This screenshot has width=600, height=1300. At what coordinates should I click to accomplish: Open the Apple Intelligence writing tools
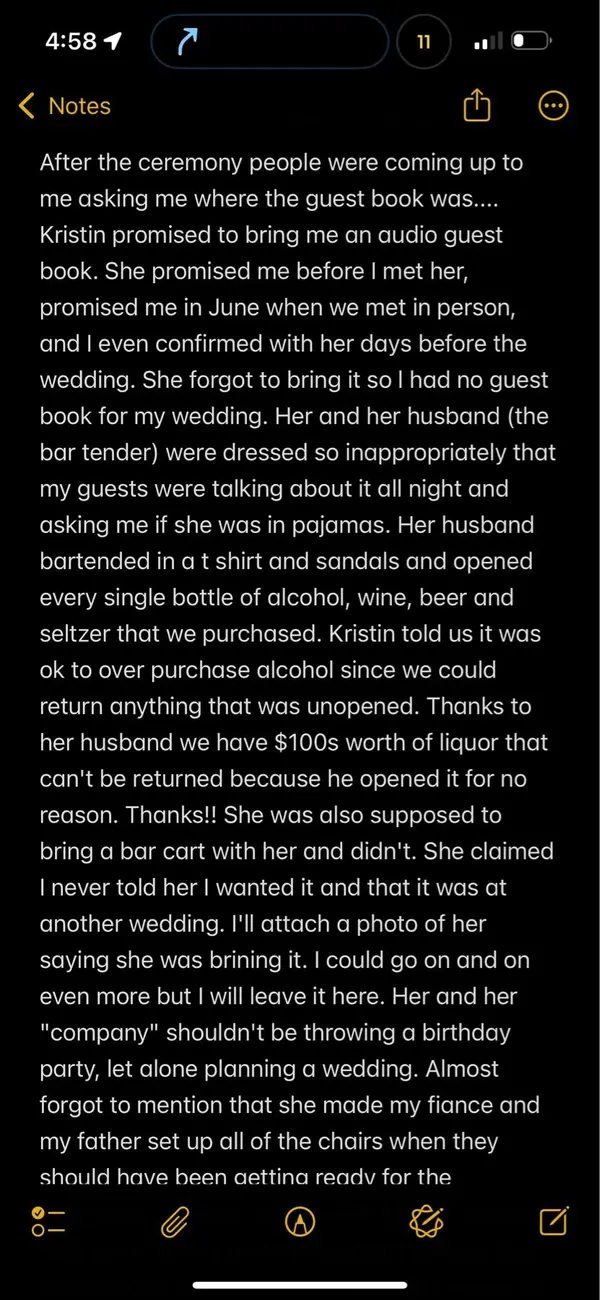(x=427, y=1221)
